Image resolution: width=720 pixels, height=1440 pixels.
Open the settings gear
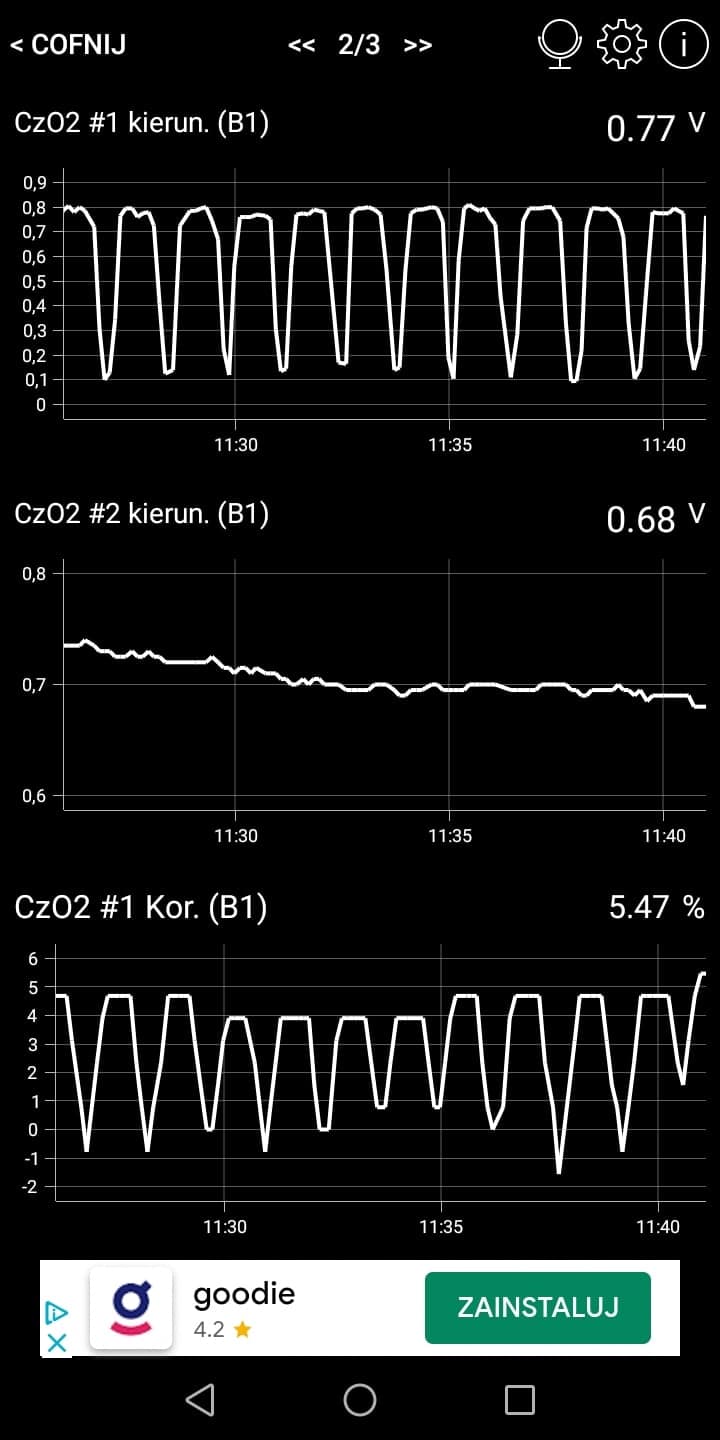(621, 44)
